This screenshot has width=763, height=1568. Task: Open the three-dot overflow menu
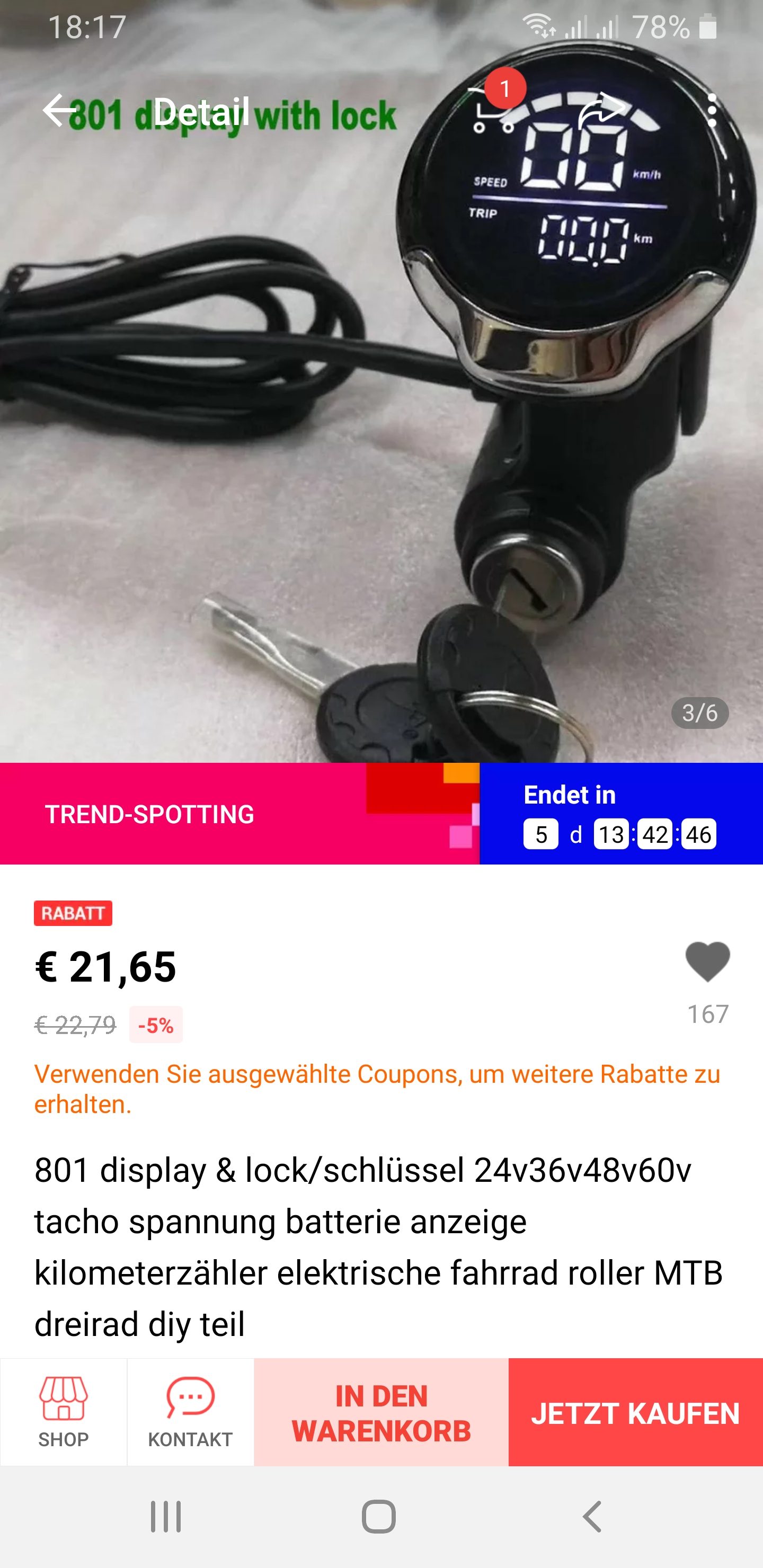point(712,111)
